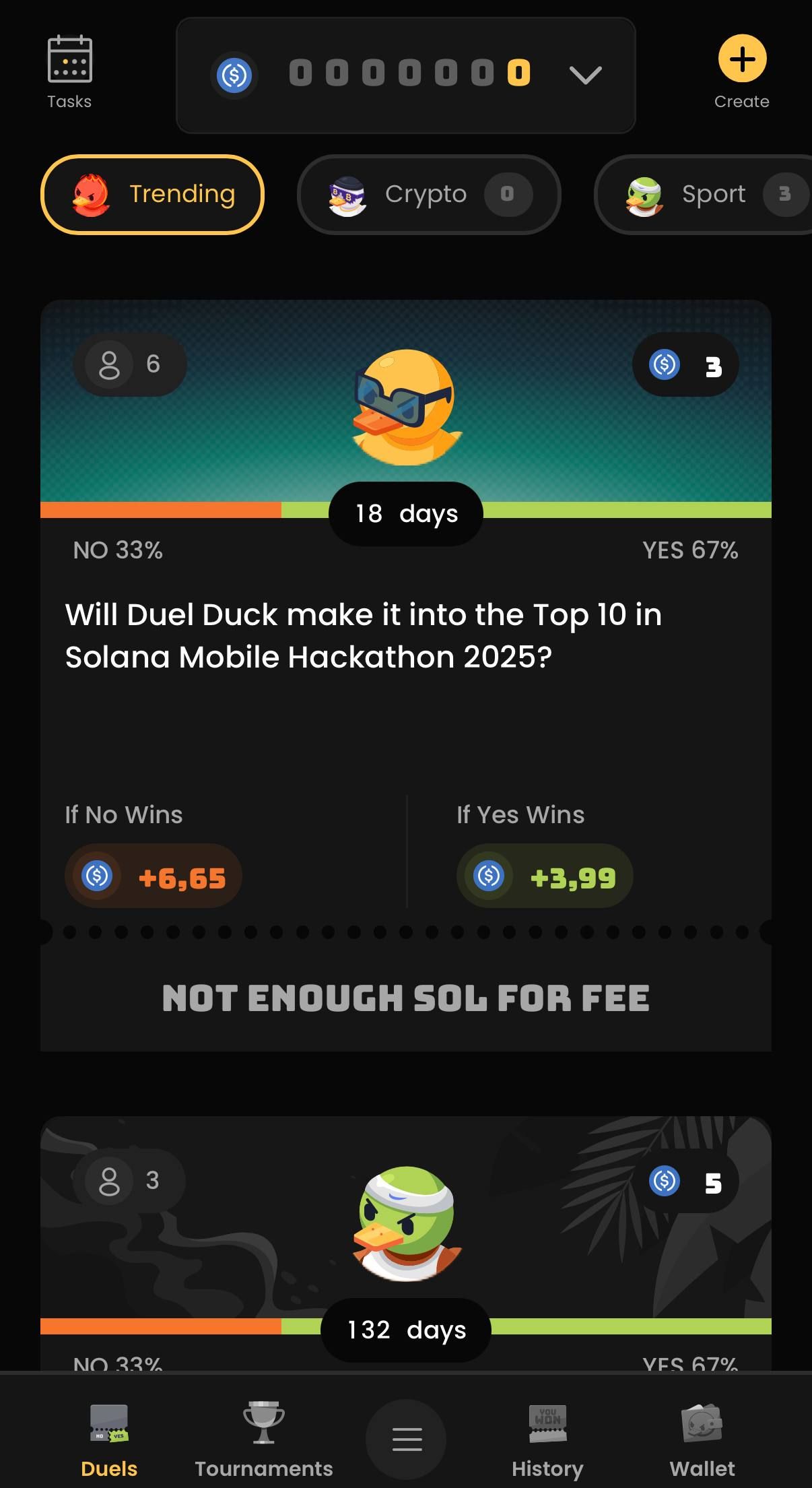Expand the balance dropdown chevron
This screenshot has height=1488, width=812.
click(584, 75)
